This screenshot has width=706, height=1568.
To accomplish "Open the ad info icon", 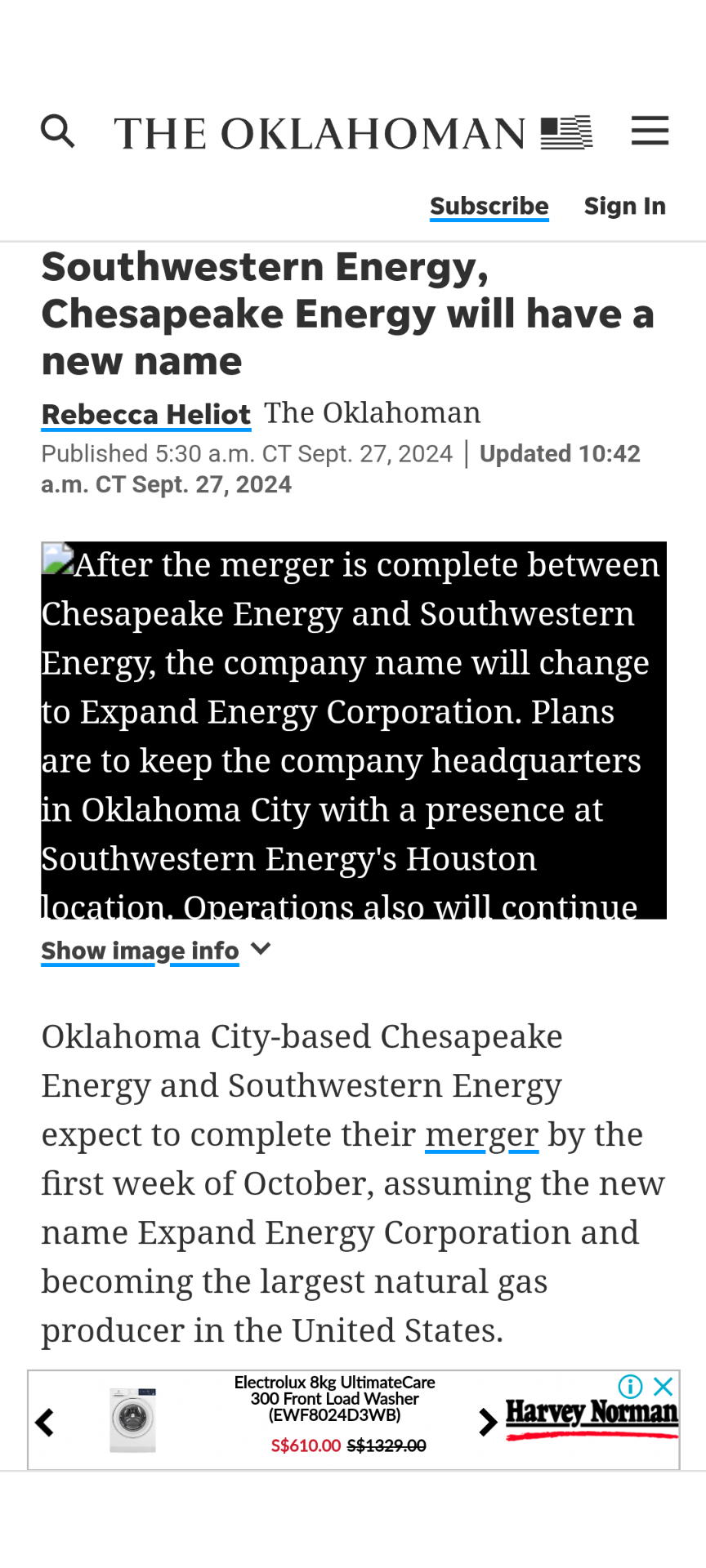I will click(630, 1387).
